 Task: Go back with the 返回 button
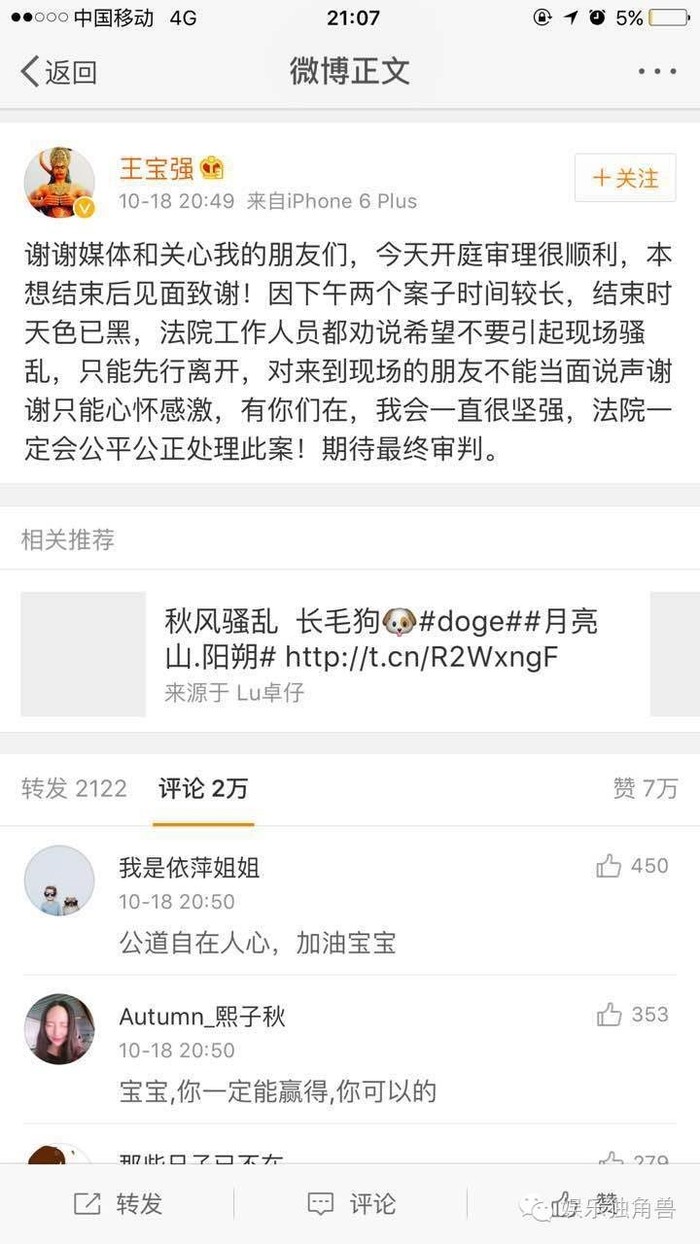(58, 72)
